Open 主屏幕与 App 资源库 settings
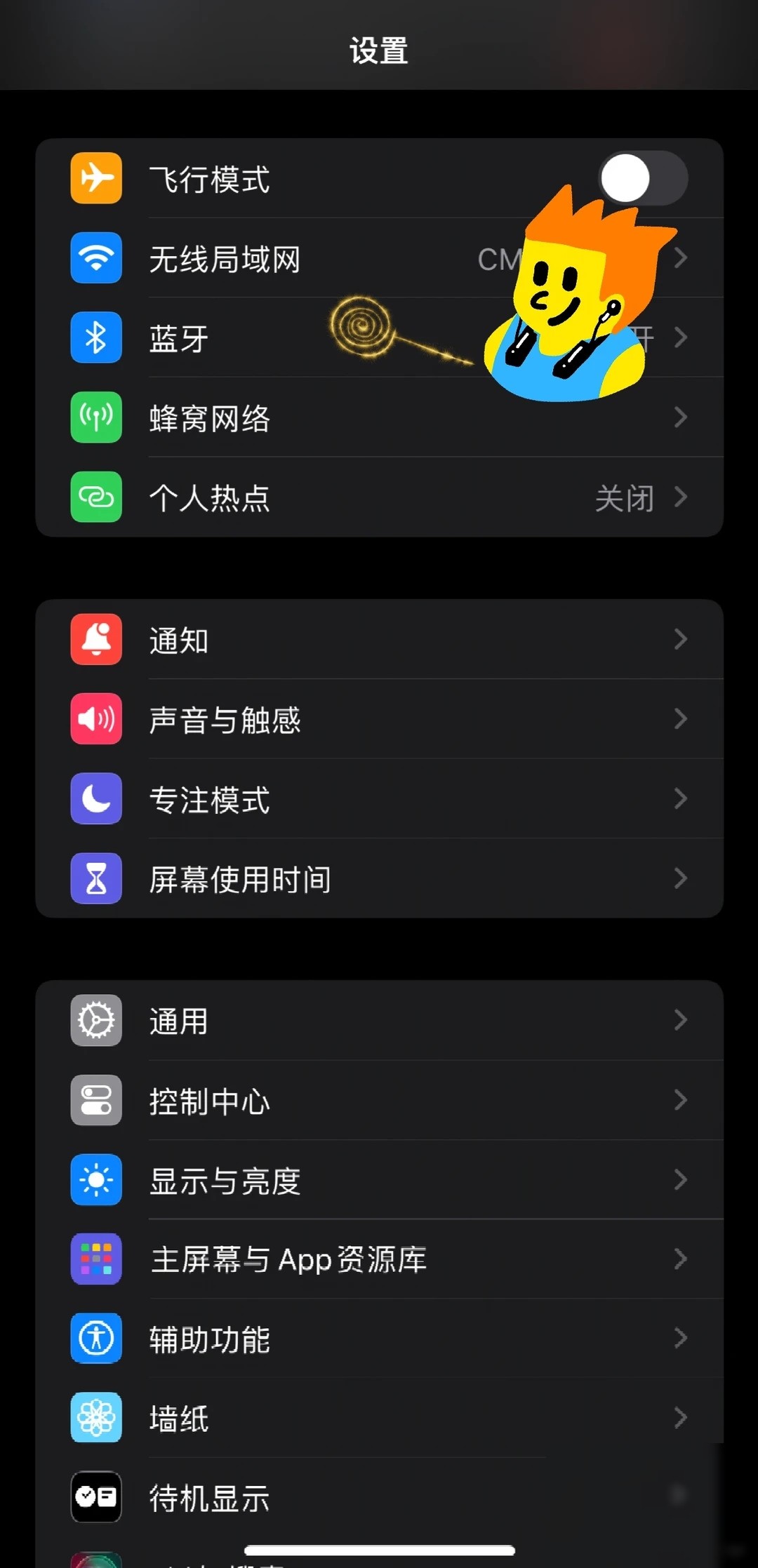Screen dimensions: 758x1568 pos(379,1259)
